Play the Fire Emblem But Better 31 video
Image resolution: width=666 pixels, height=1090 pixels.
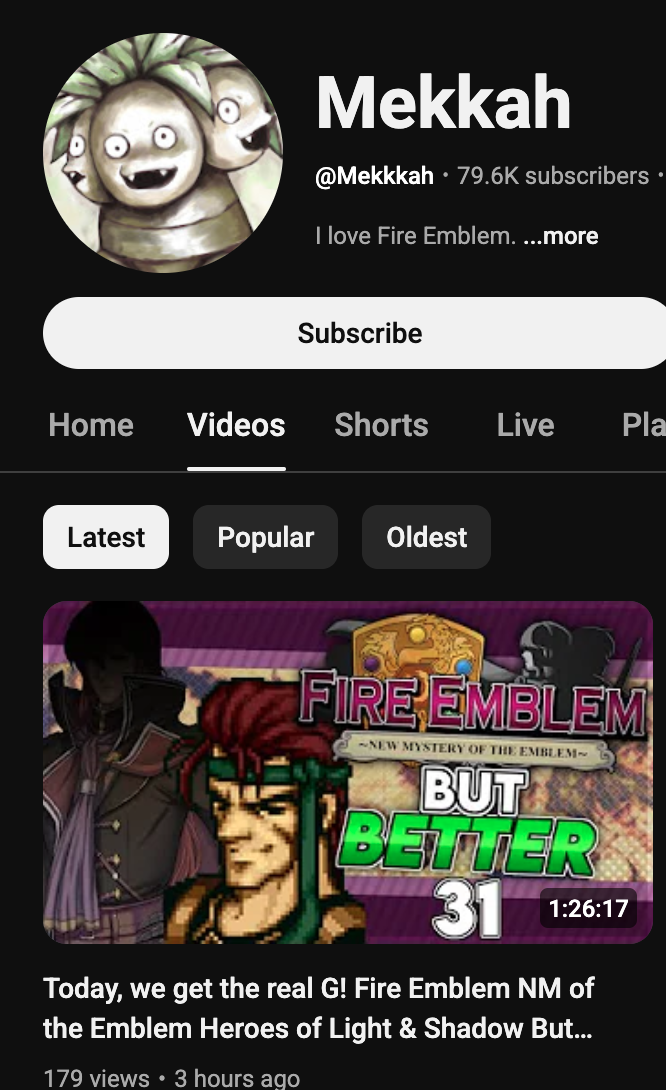click(x=348, y=772)
